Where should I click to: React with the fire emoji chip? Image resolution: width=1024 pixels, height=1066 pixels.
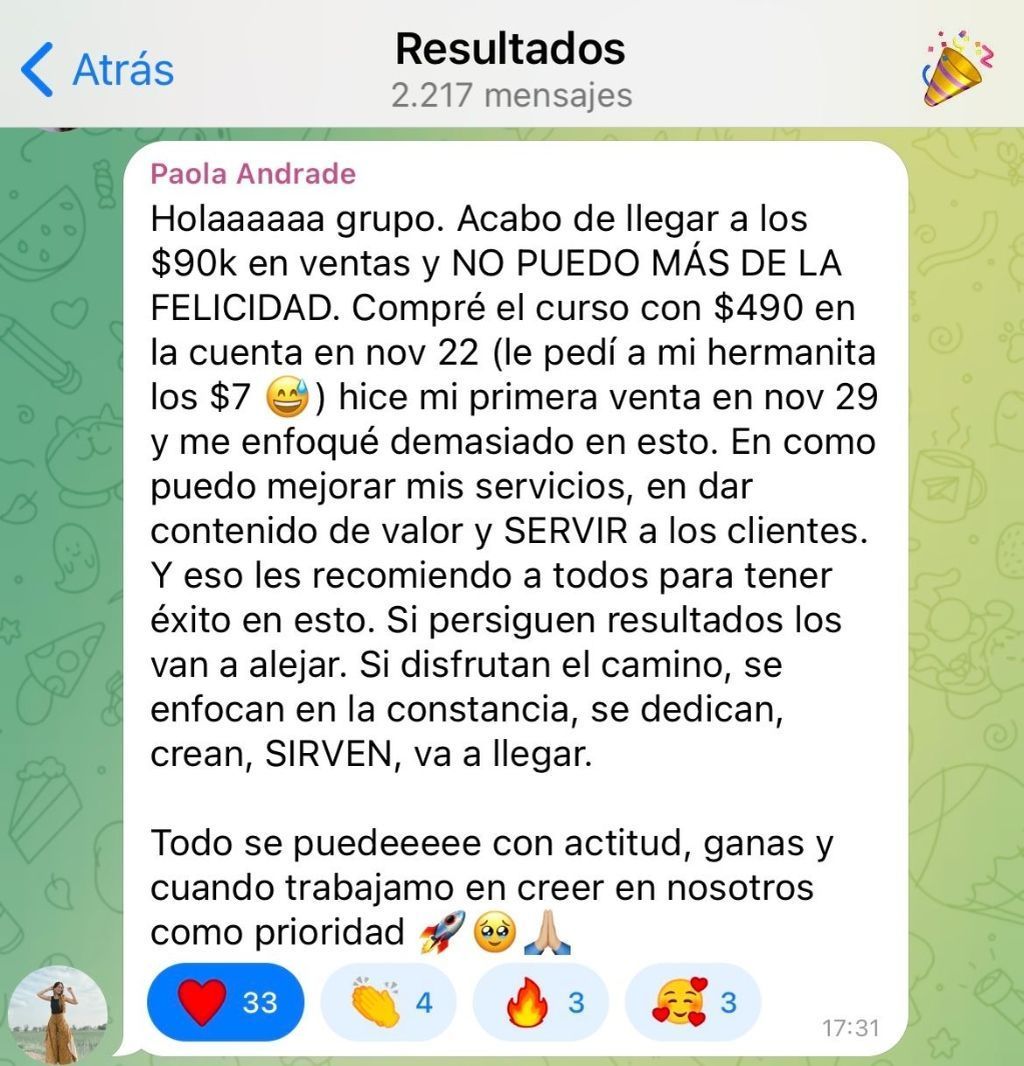(541, 1001)
